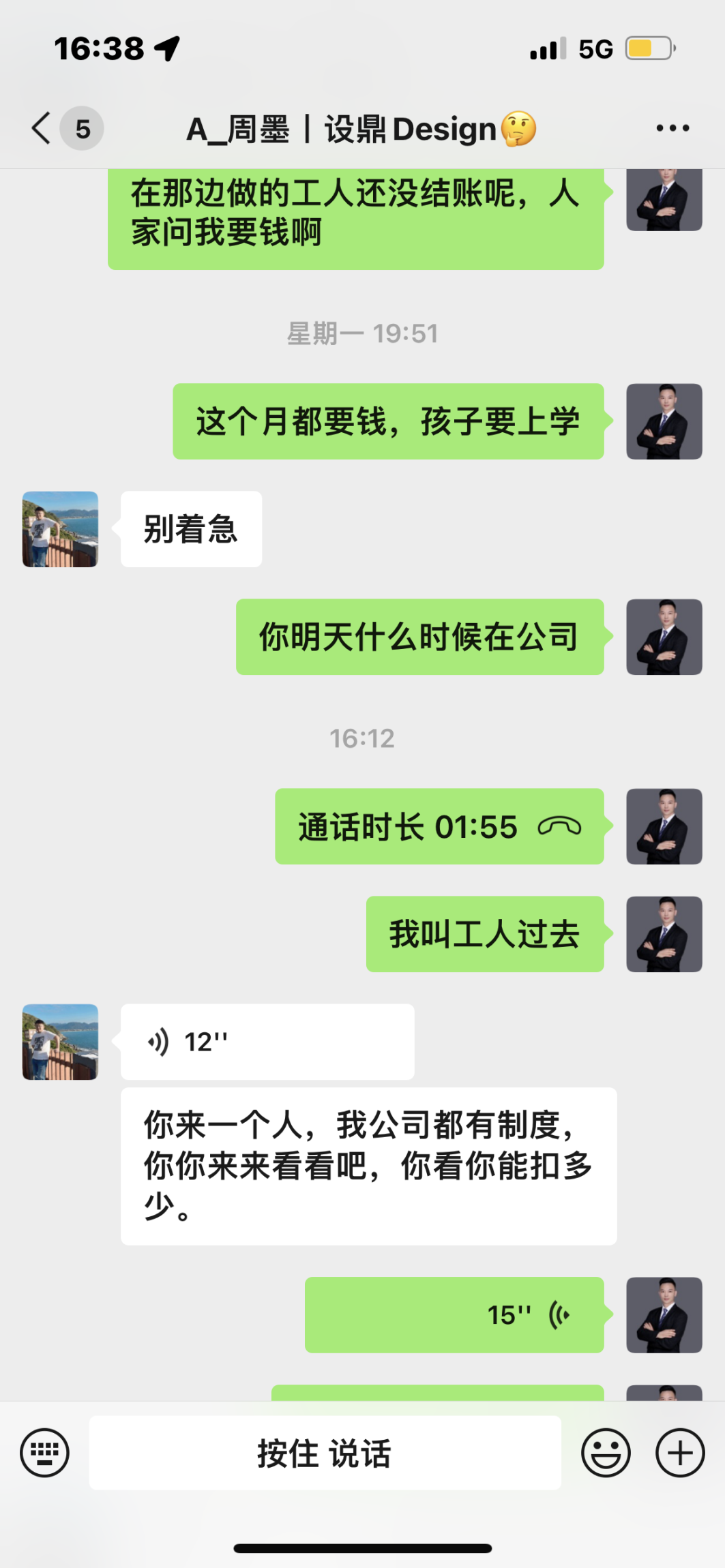This screenshot has width=725, height=1568.
Task: Tap the 按住 说话 hold-to-talk button
Action: pos(325,1452)
